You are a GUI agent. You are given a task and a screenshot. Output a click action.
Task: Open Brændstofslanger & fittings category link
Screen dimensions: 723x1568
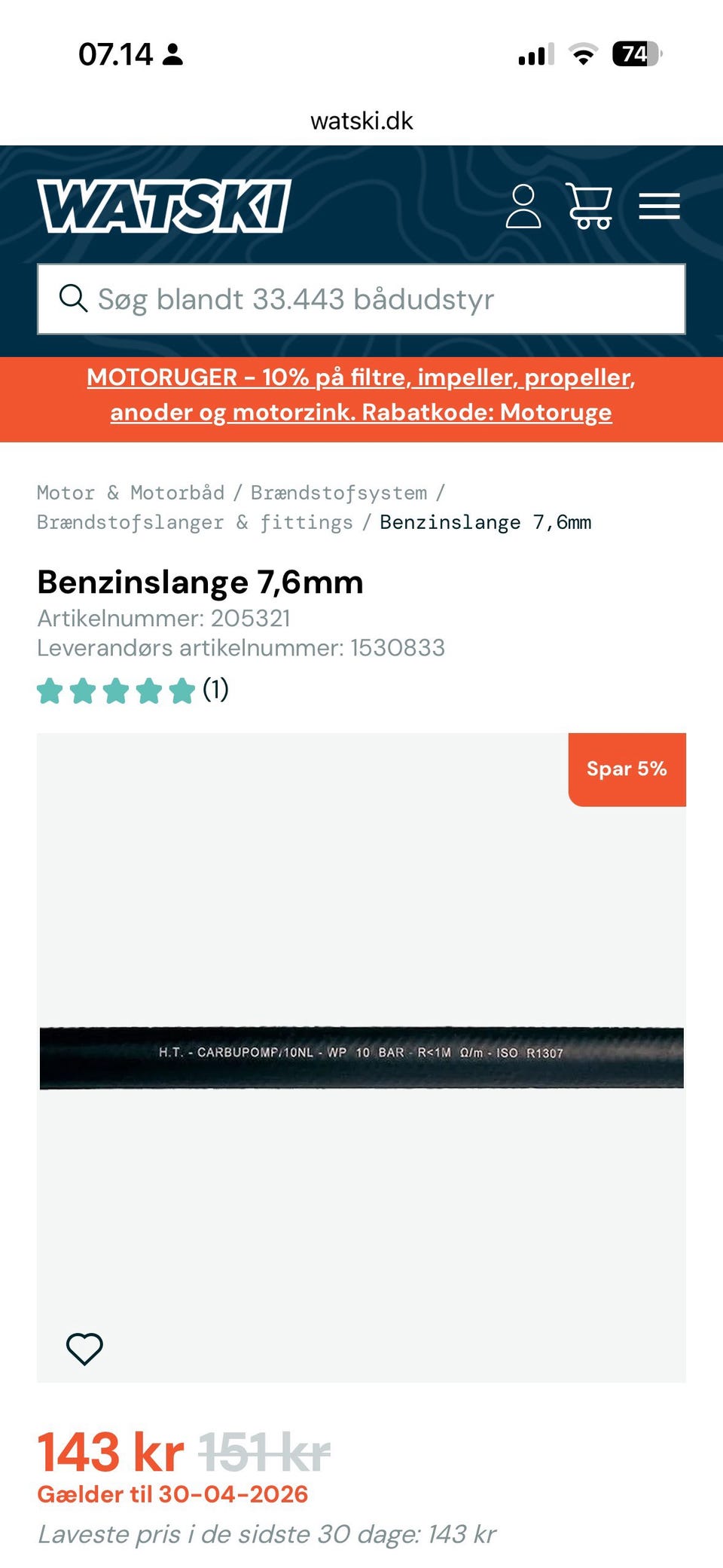[194, 522]
